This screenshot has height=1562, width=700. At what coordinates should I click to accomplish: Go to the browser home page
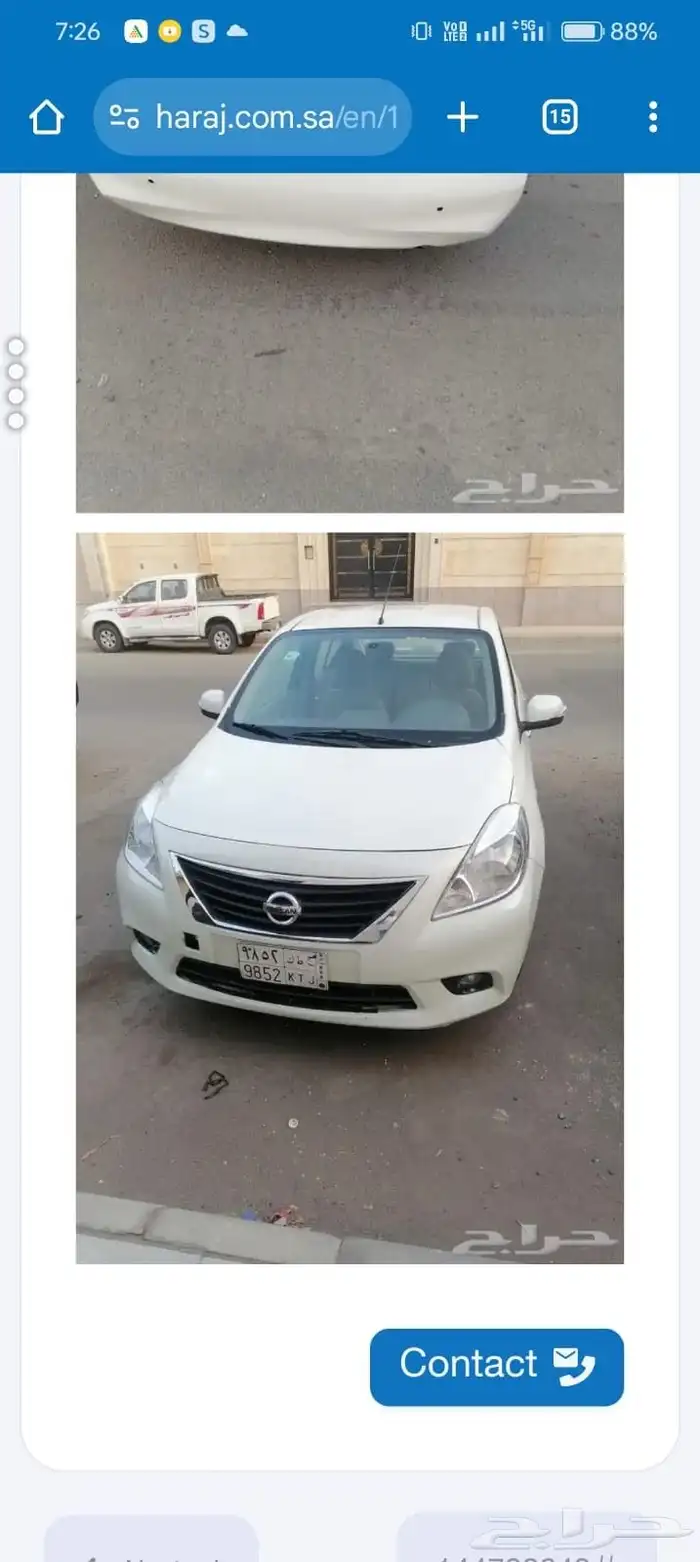(x=46, y=118)
